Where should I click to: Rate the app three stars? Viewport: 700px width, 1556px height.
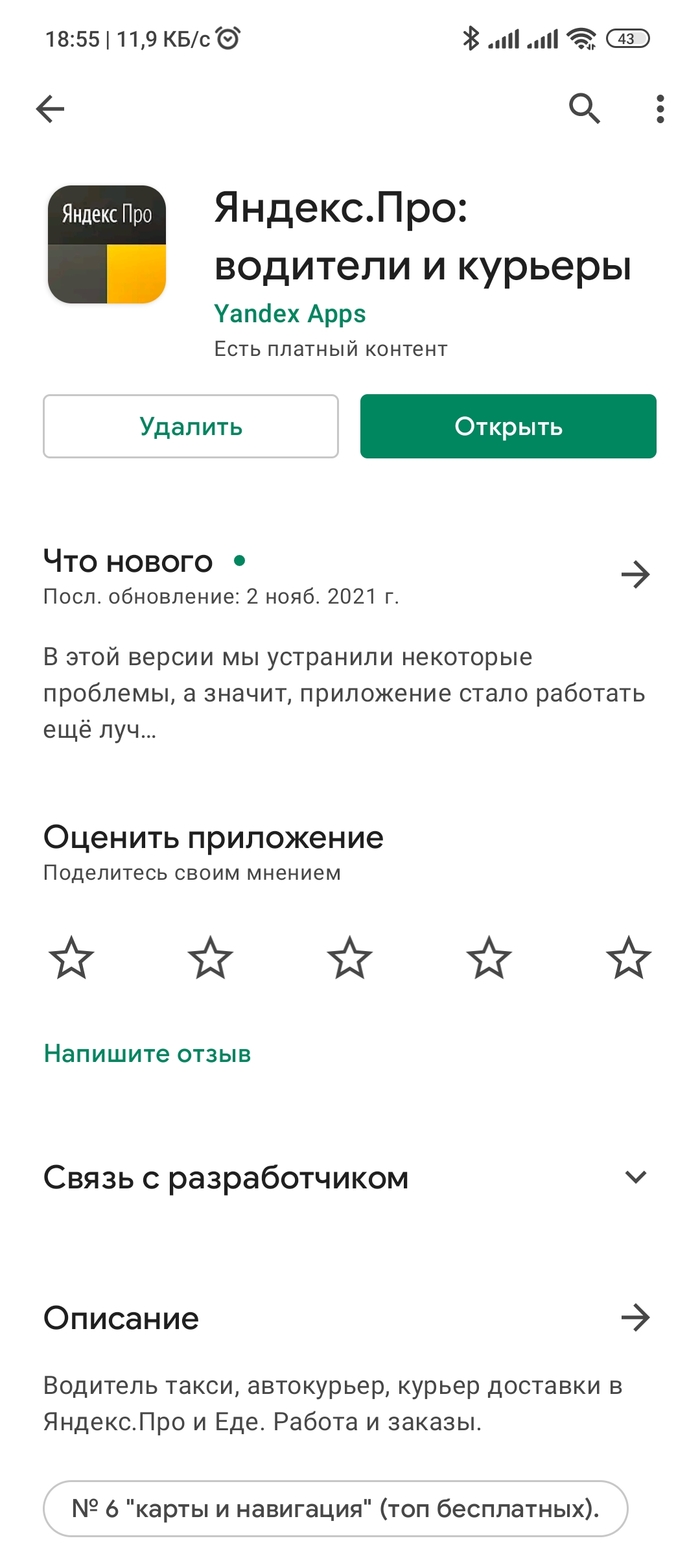click(350, 958)
